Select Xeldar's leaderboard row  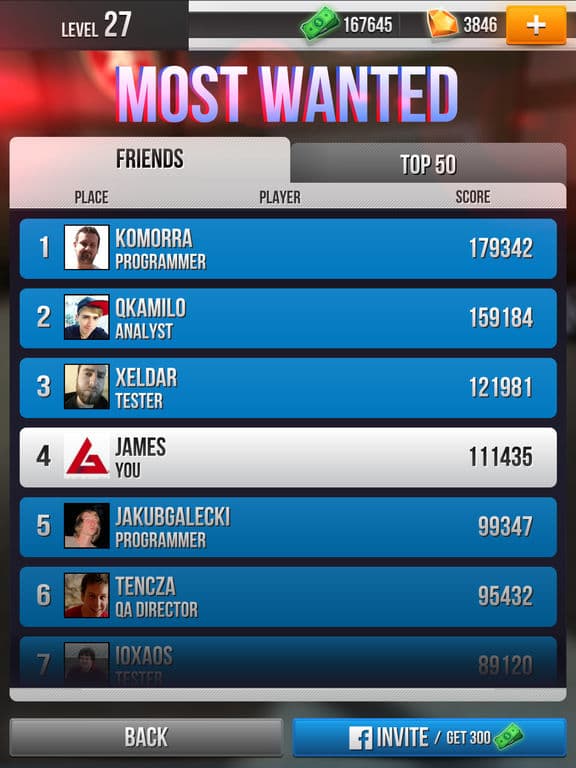coord(288,388)
